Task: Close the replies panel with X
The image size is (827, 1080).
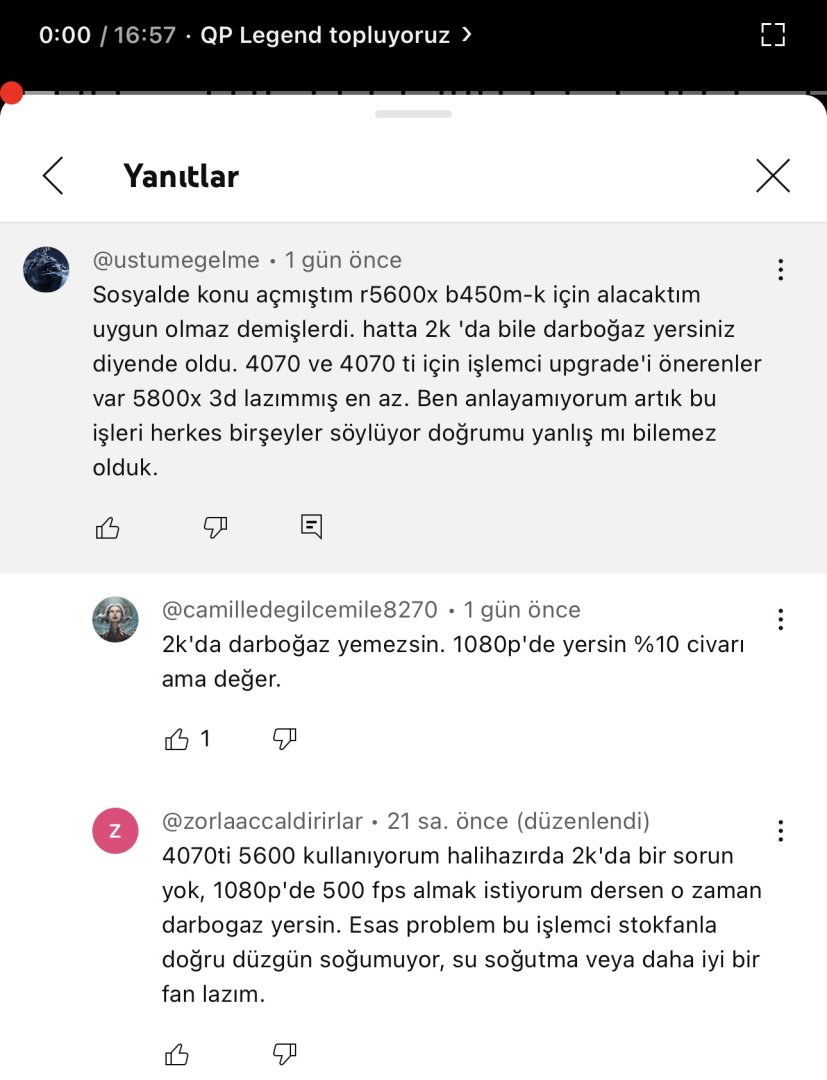Action: click(x=772, y=176)
